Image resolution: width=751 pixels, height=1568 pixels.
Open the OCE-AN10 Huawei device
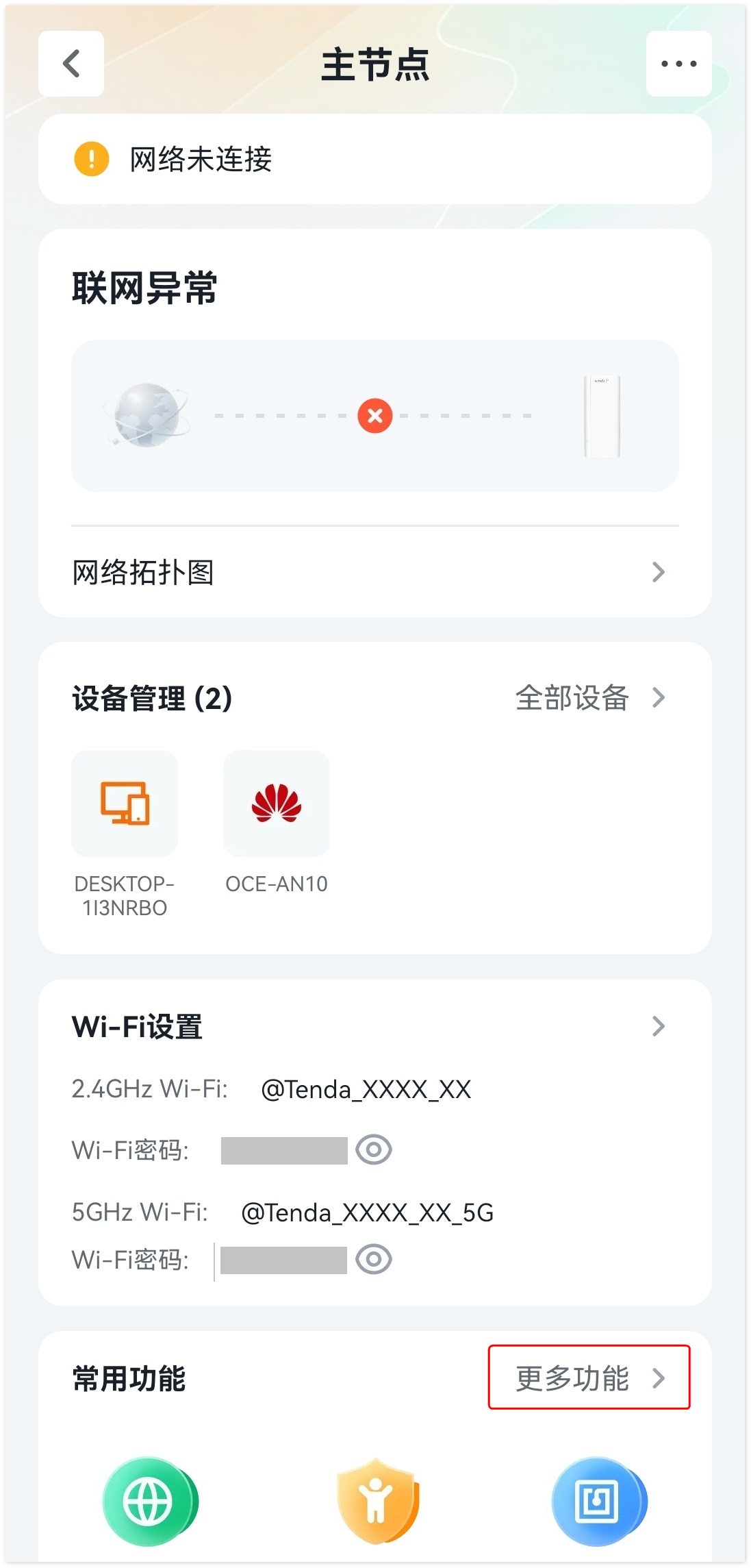[277, 804]
